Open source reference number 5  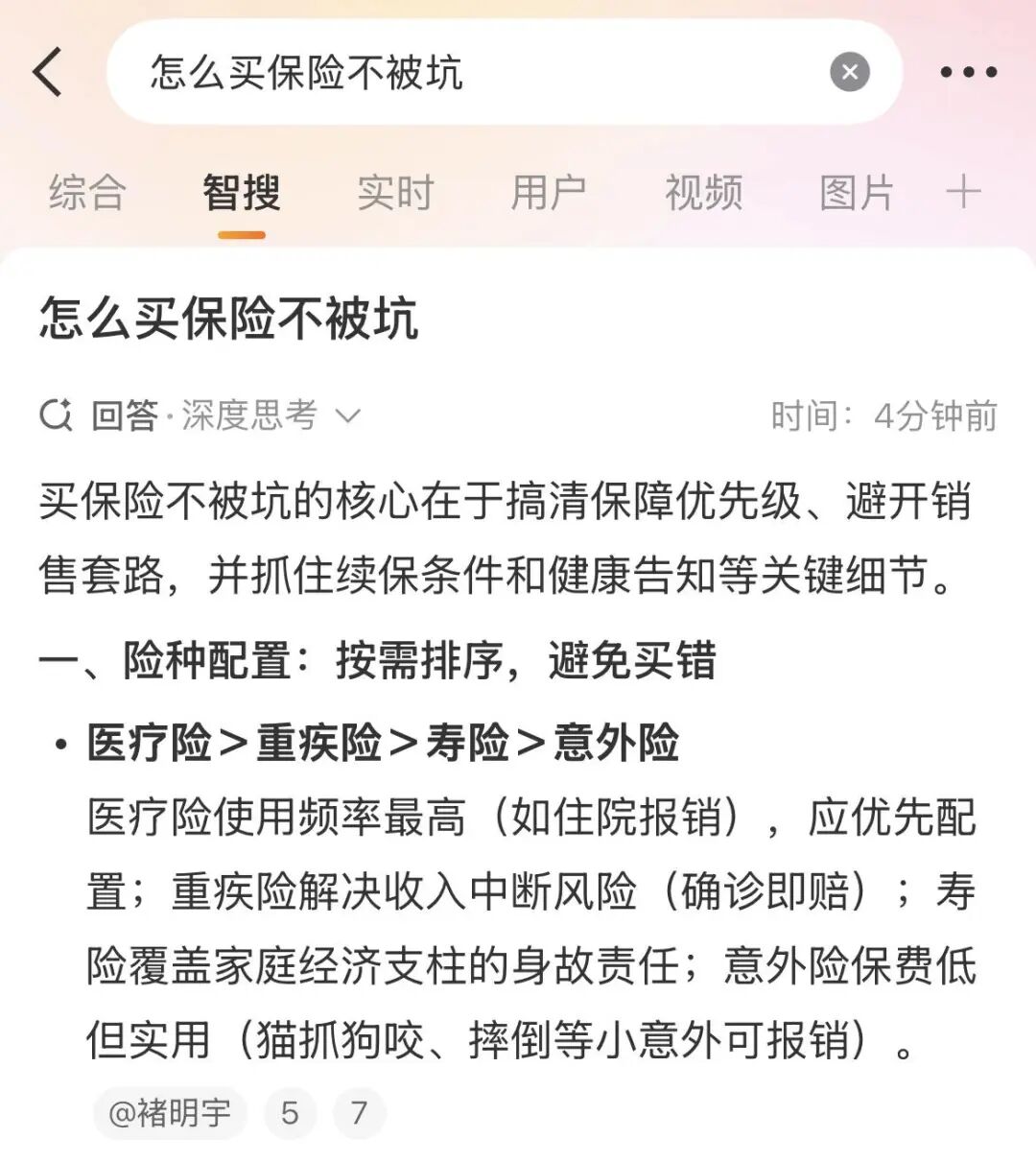(290, 1113)
